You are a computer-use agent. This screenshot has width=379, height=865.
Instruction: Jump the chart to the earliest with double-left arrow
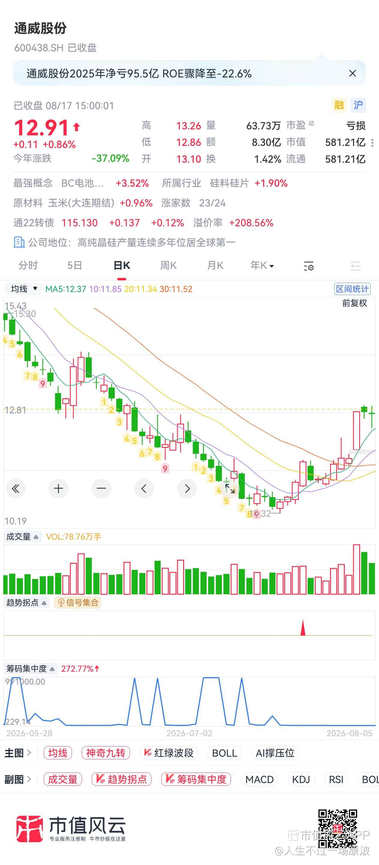click(x=16, y=488)
